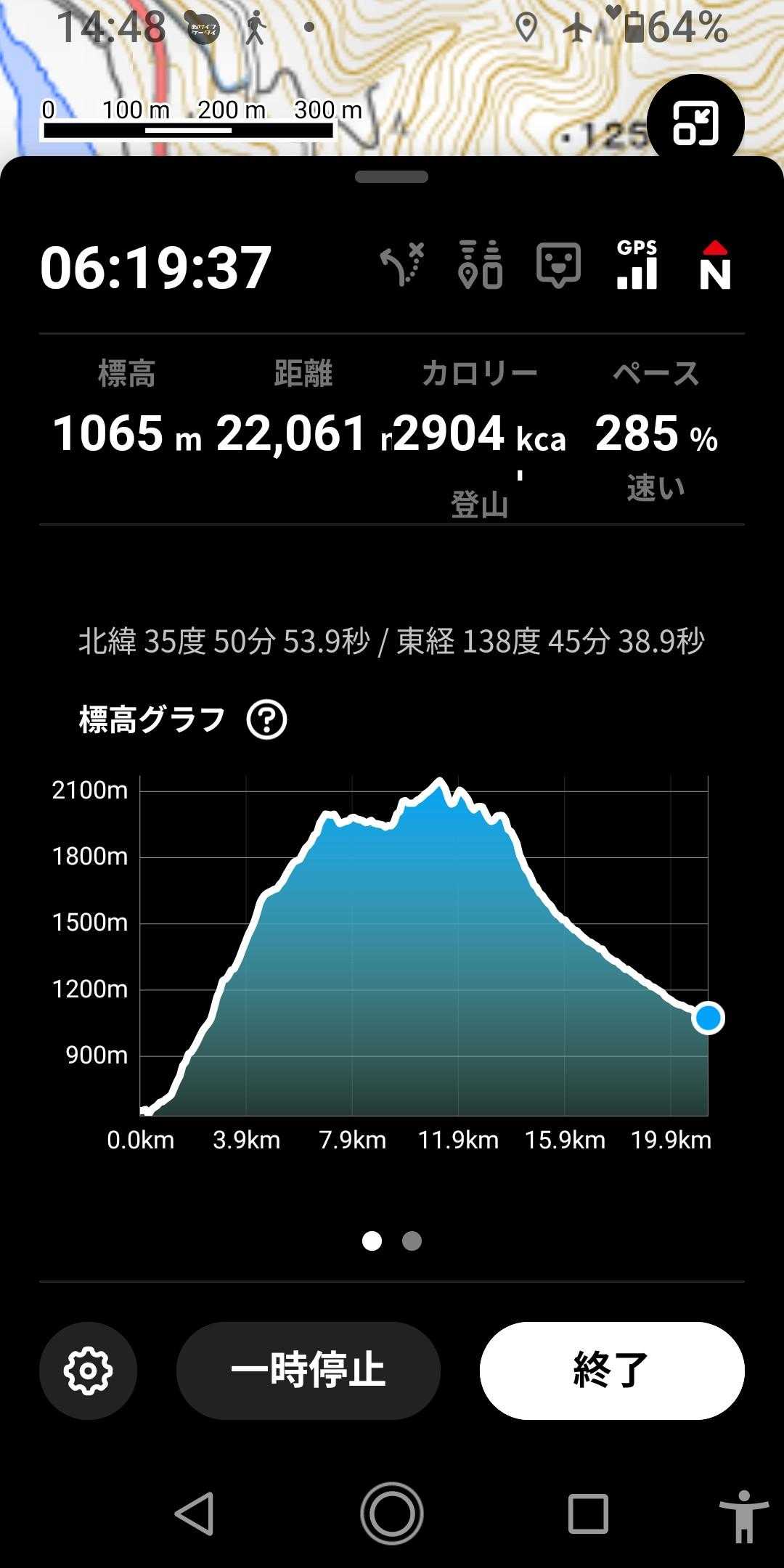Pause the activity with 一時停止
The width and height of the screenshot is (784, 1568).
pyautogui.click(x=308, y=1371)
